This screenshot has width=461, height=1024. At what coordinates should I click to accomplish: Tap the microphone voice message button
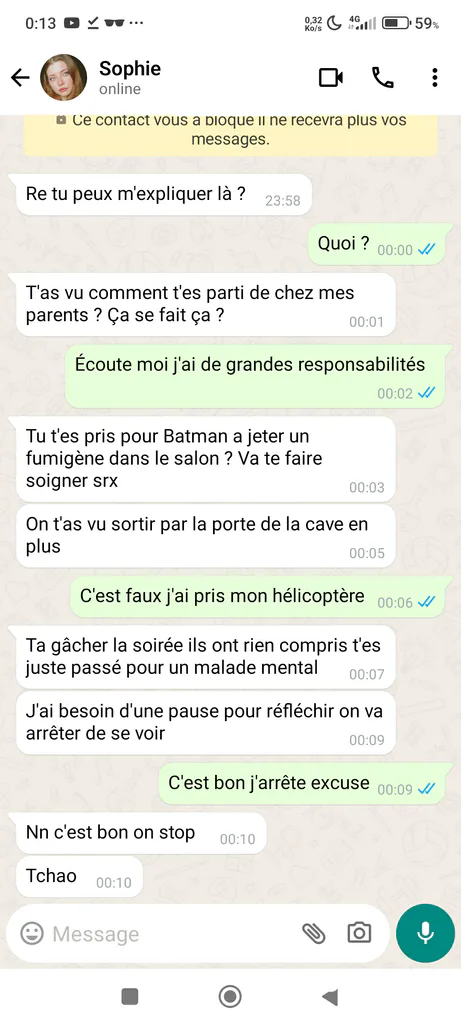click(x=425, y=933)
